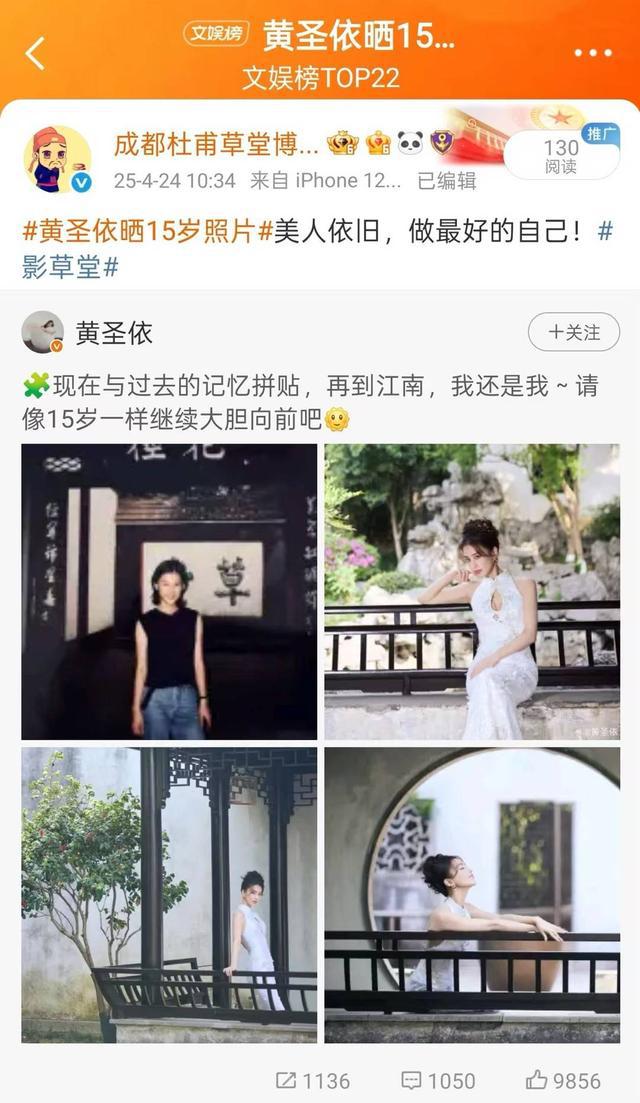The width and height of the screenshot is (640, 1103).
Task: Repost this post showing 1136 shares
Action: coord(313,1080)
